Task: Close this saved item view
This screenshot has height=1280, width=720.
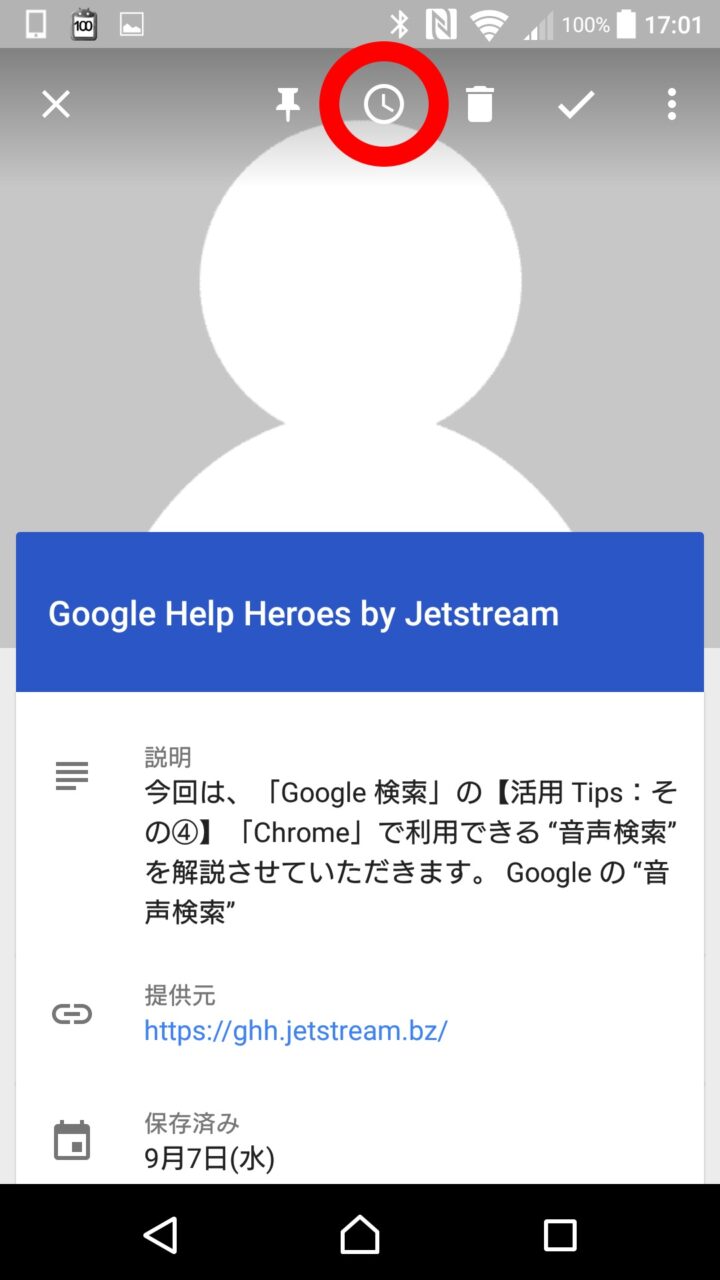Action: (x=56, y=104)
